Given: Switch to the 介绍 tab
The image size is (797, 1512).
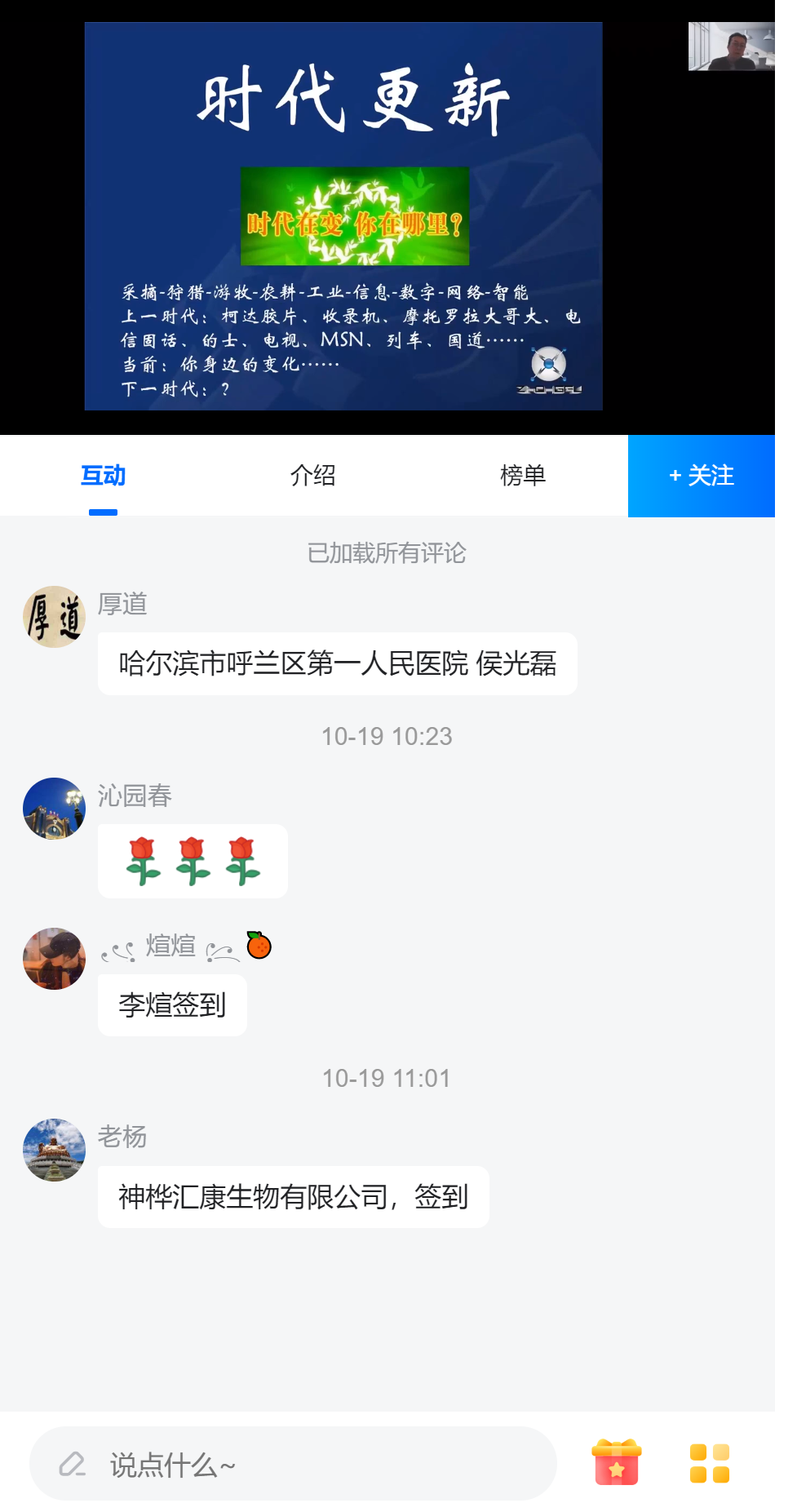Looking at the screenshot, I should [x=314, y=475].
